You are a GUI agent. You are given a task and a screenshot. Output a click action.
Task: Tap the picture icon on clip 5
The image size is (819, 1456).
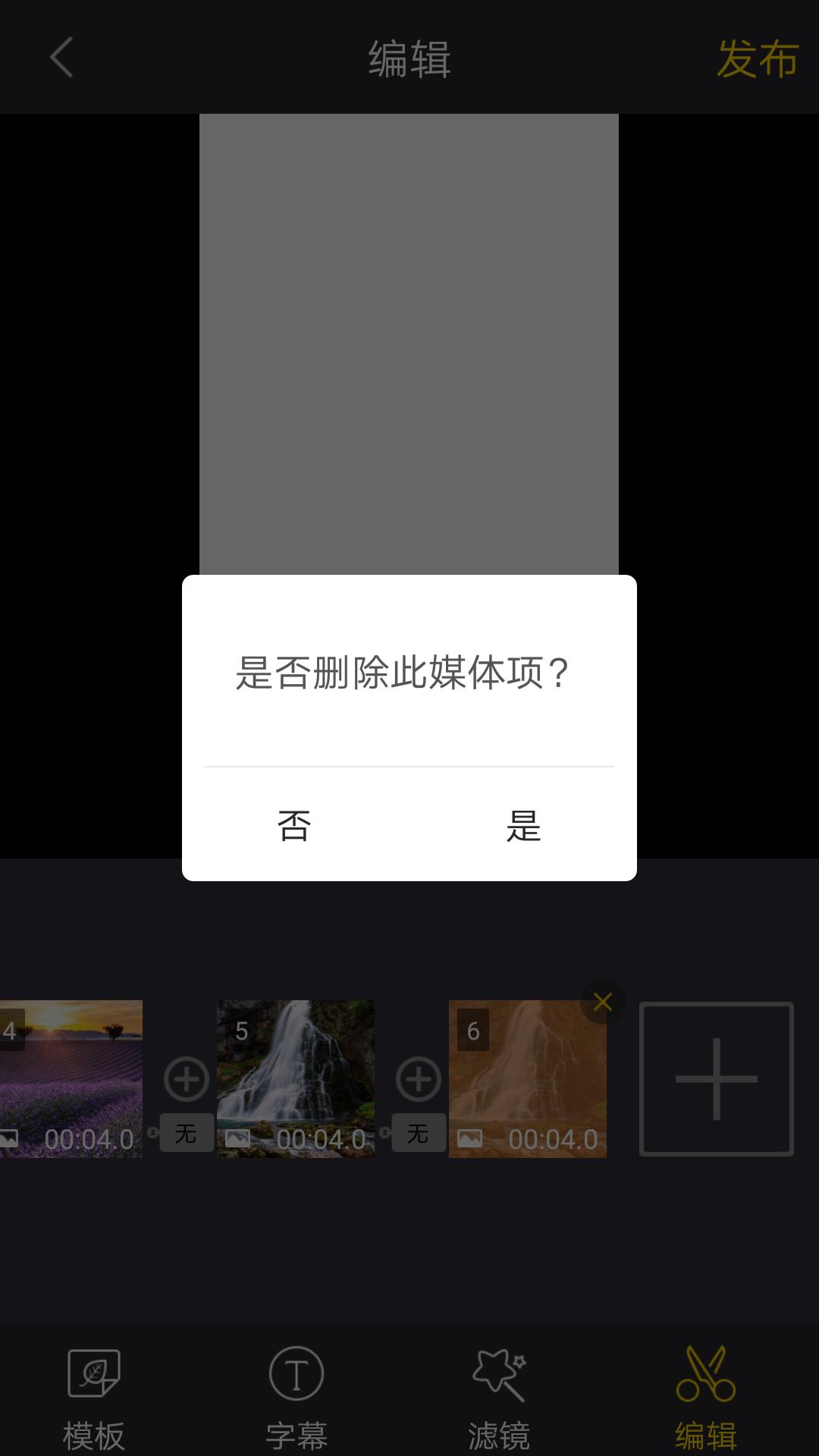240,1136
